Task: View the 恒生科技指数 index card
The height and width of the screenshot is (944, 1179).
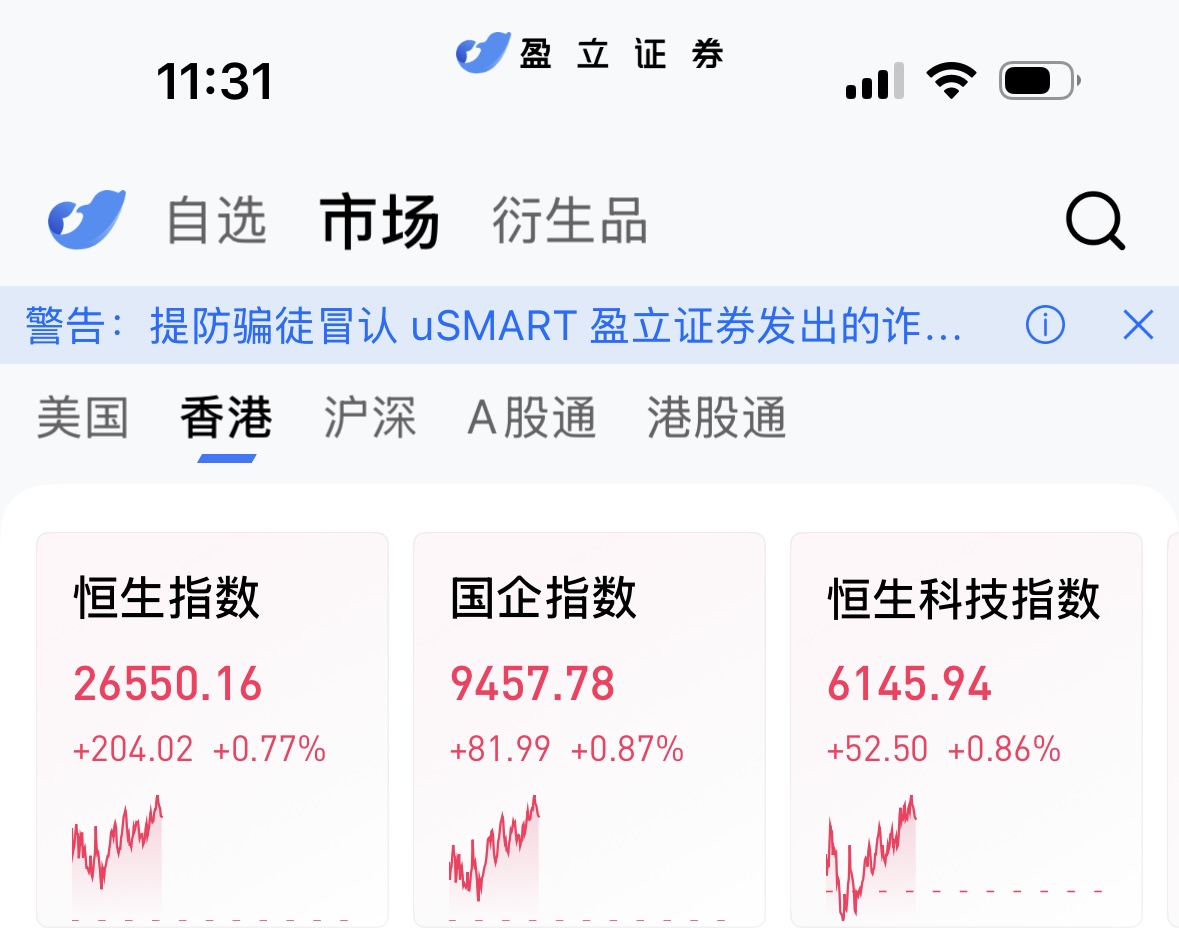Action: 966,730
